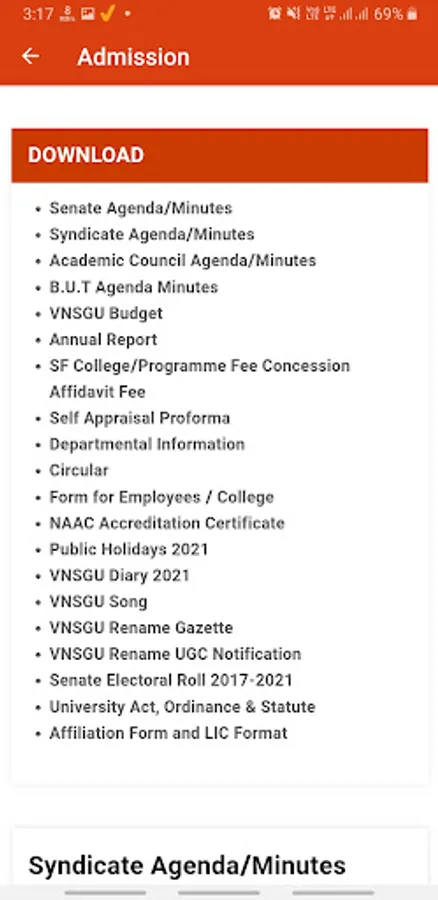The image size is (438, 900).
Task: Open B.U.T Agenda Minutes
Action: coord(134,287)
